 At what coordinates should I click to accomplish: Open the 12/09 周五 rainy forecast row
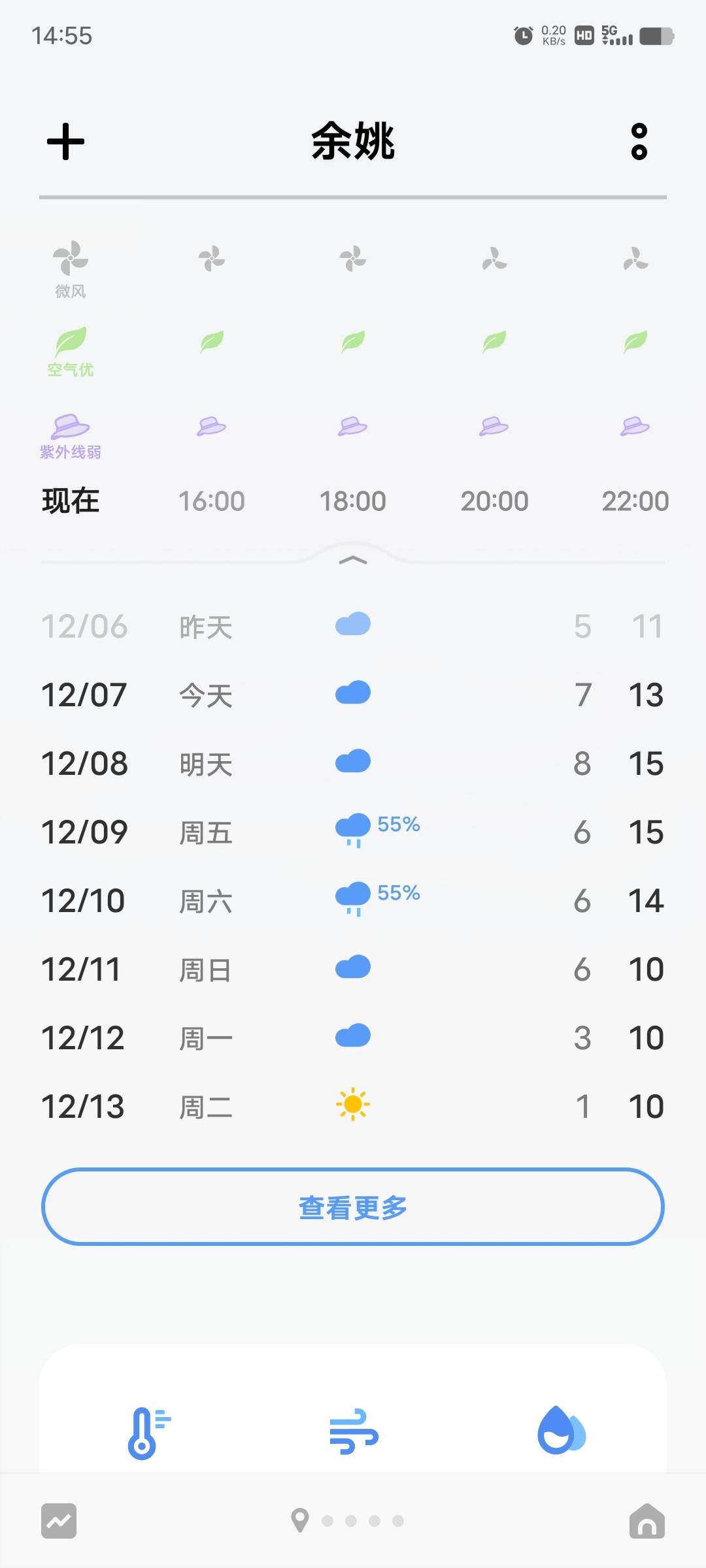pyautogui.click(x=353, y=832)
